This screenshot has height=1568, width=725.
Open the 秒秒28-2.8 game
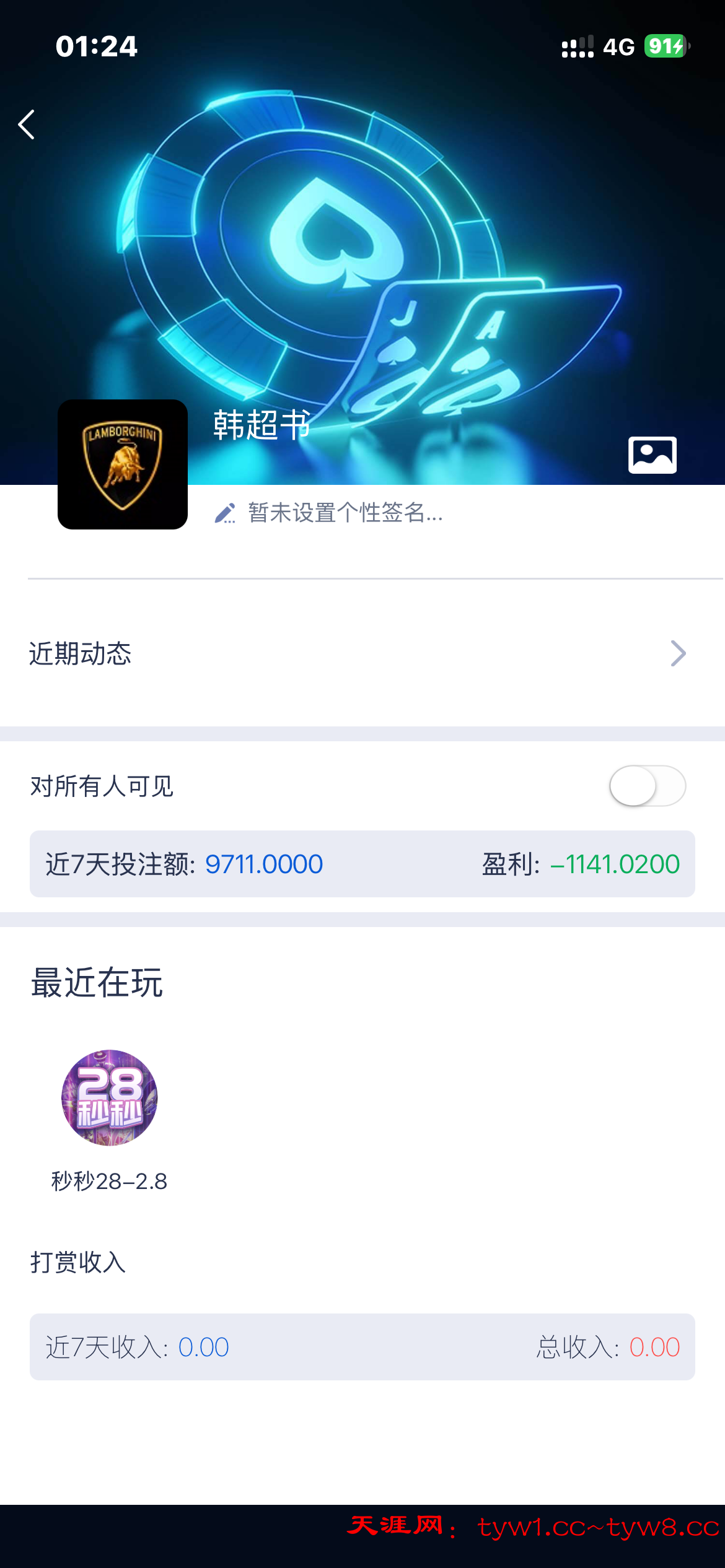[x=109, y=1099]
